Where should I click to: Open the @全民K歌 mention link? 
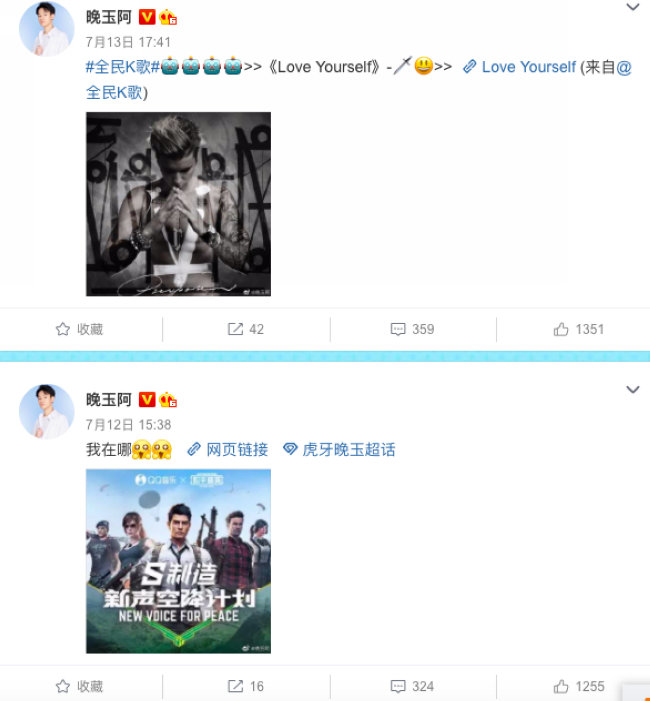tap(116, 92)
